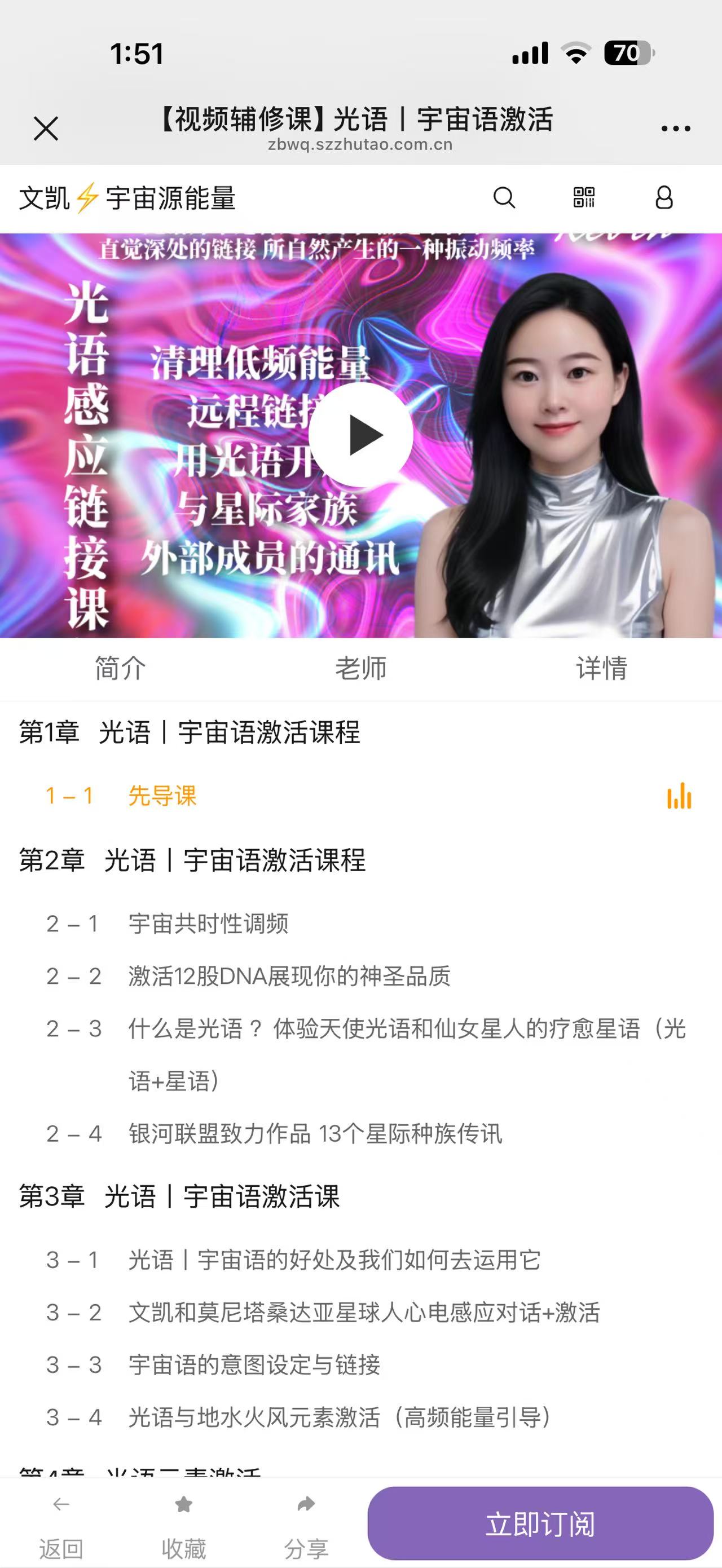Open the three-dot overflow menu
722x1568 pixels.
[x=675, y=129]
